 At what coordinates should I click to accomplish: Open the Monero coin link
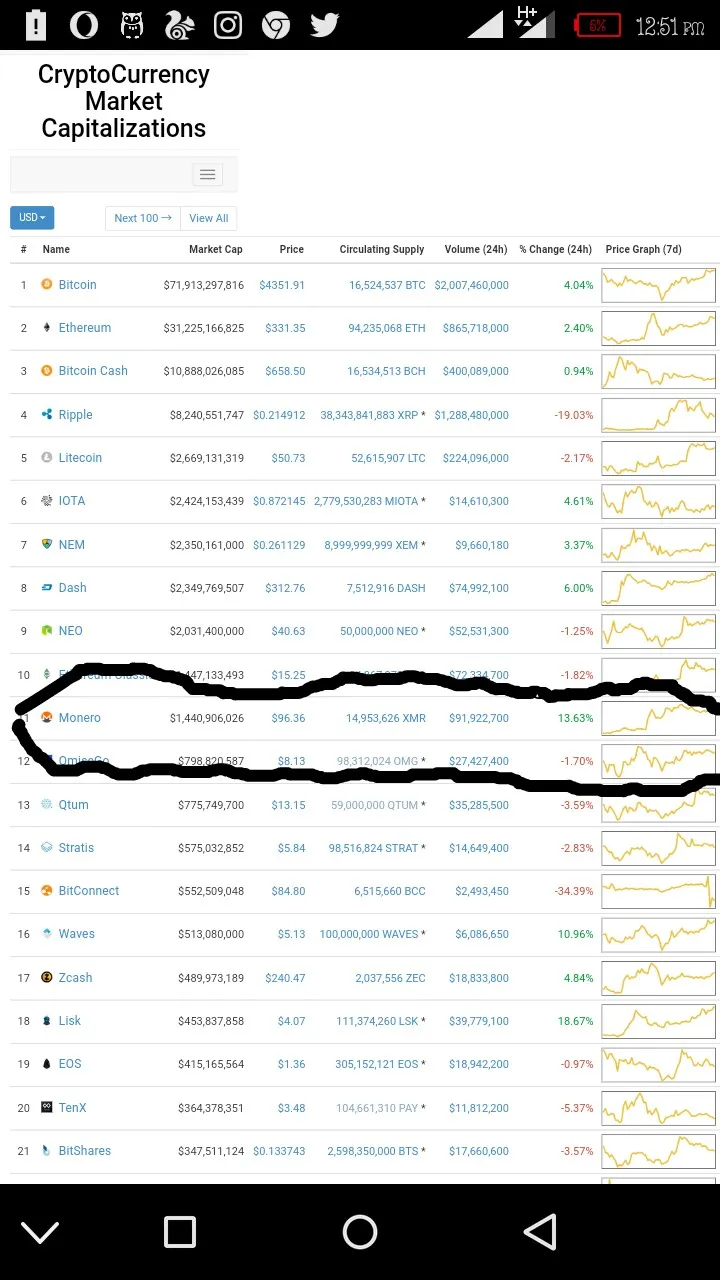(x=79, y=718)
